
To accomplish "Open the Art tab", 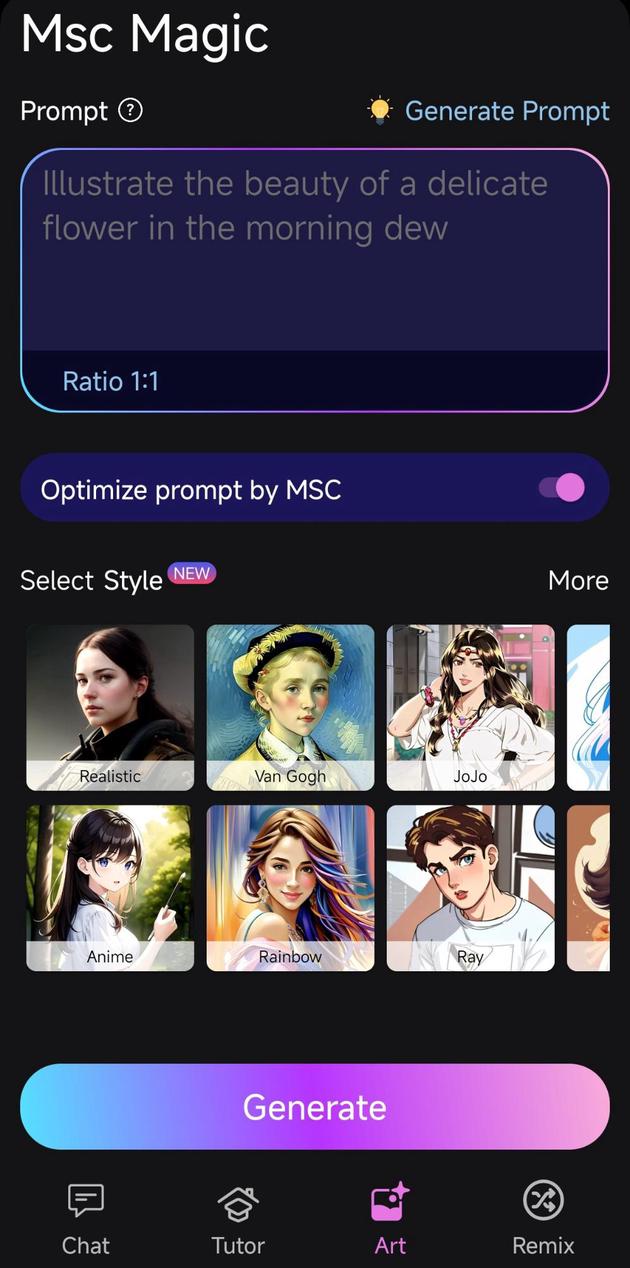I will 390,1218.
